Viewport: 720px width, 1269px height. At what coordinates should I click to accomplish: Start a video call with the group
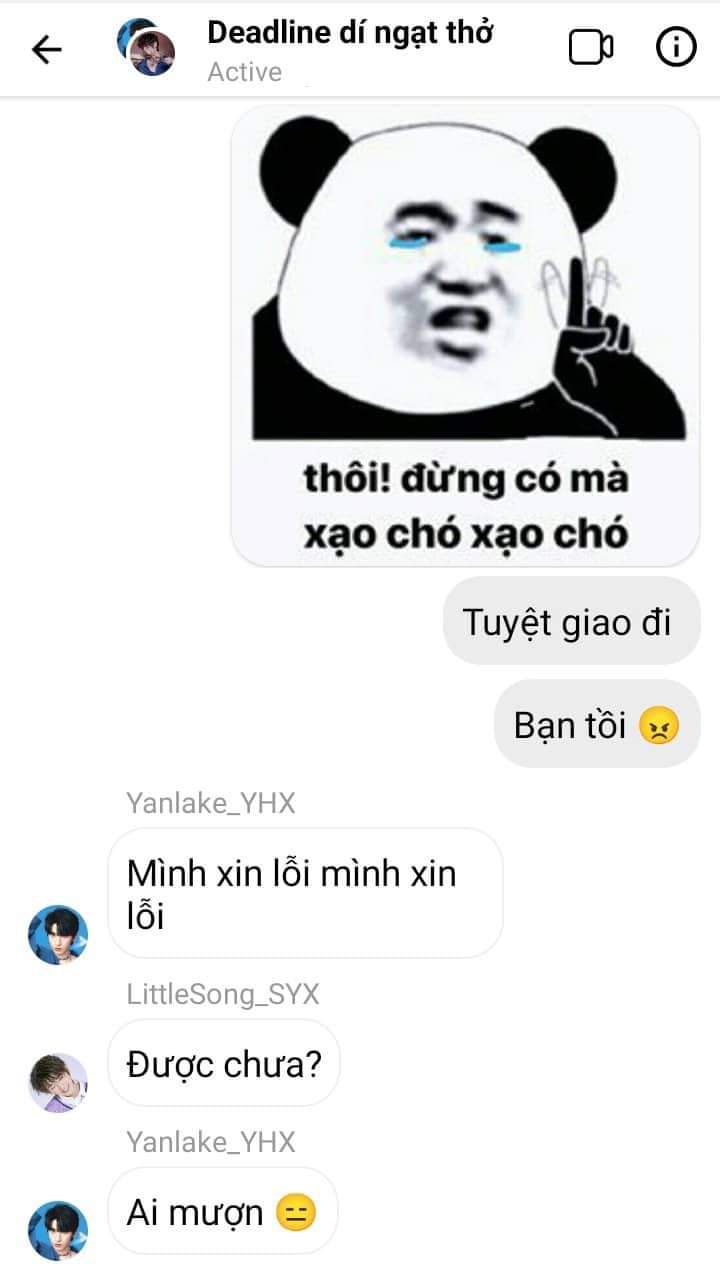(591, 48)
